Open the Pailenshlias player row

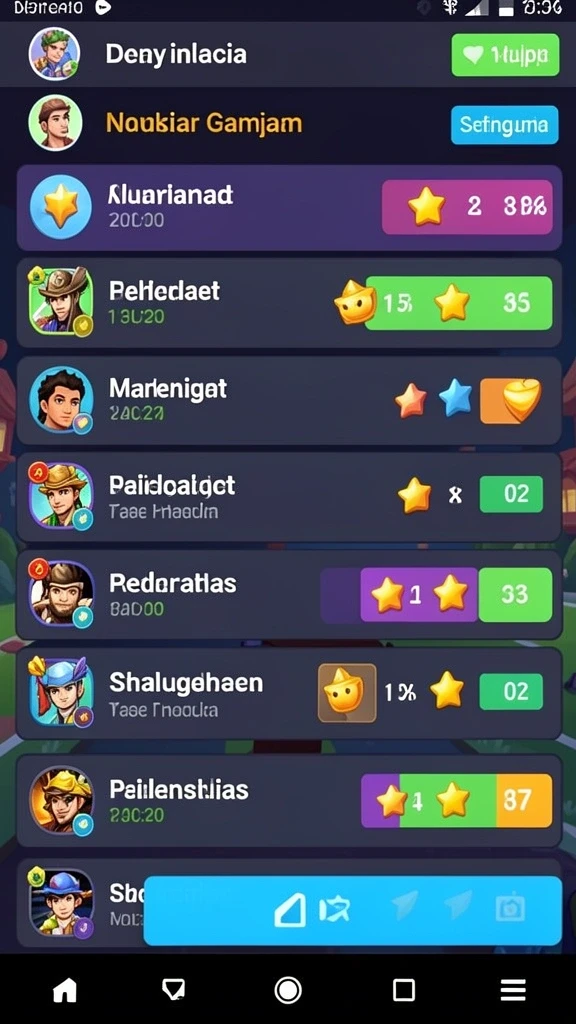pyautogui.click(x=289, y=801)
